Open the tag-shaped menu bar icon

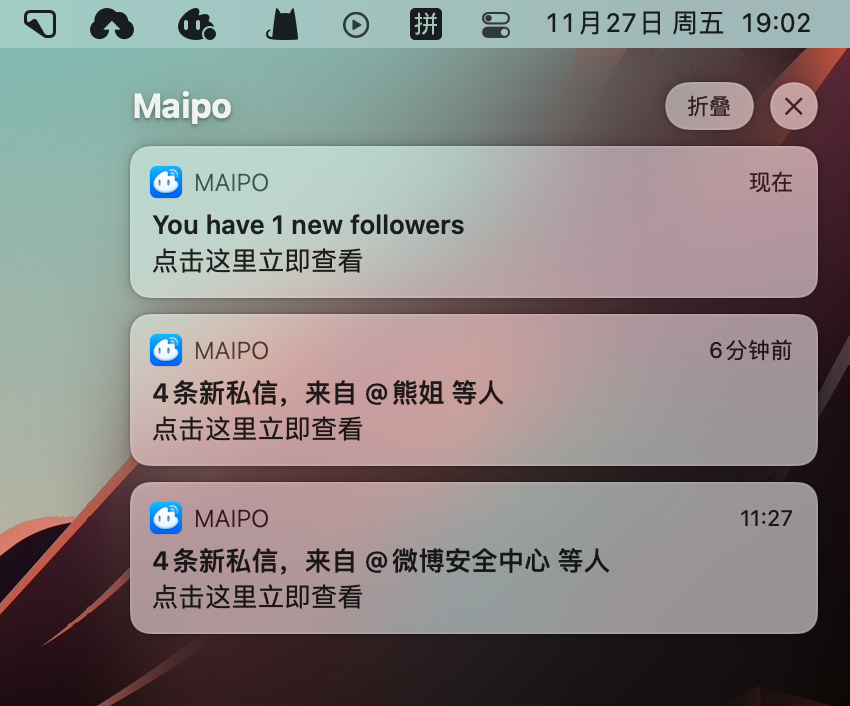coord(40,24)
